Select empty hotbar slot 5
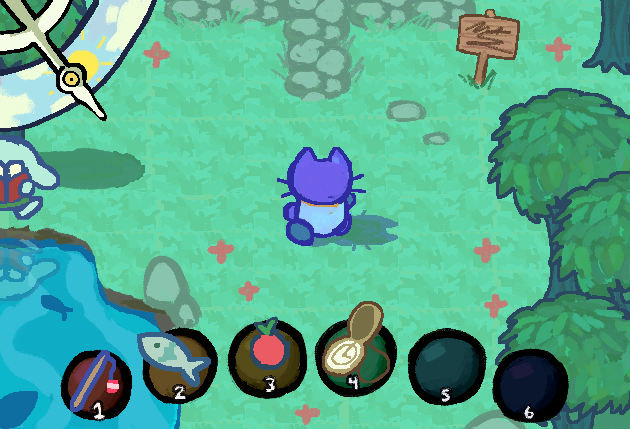 click(x=447, y=368)
